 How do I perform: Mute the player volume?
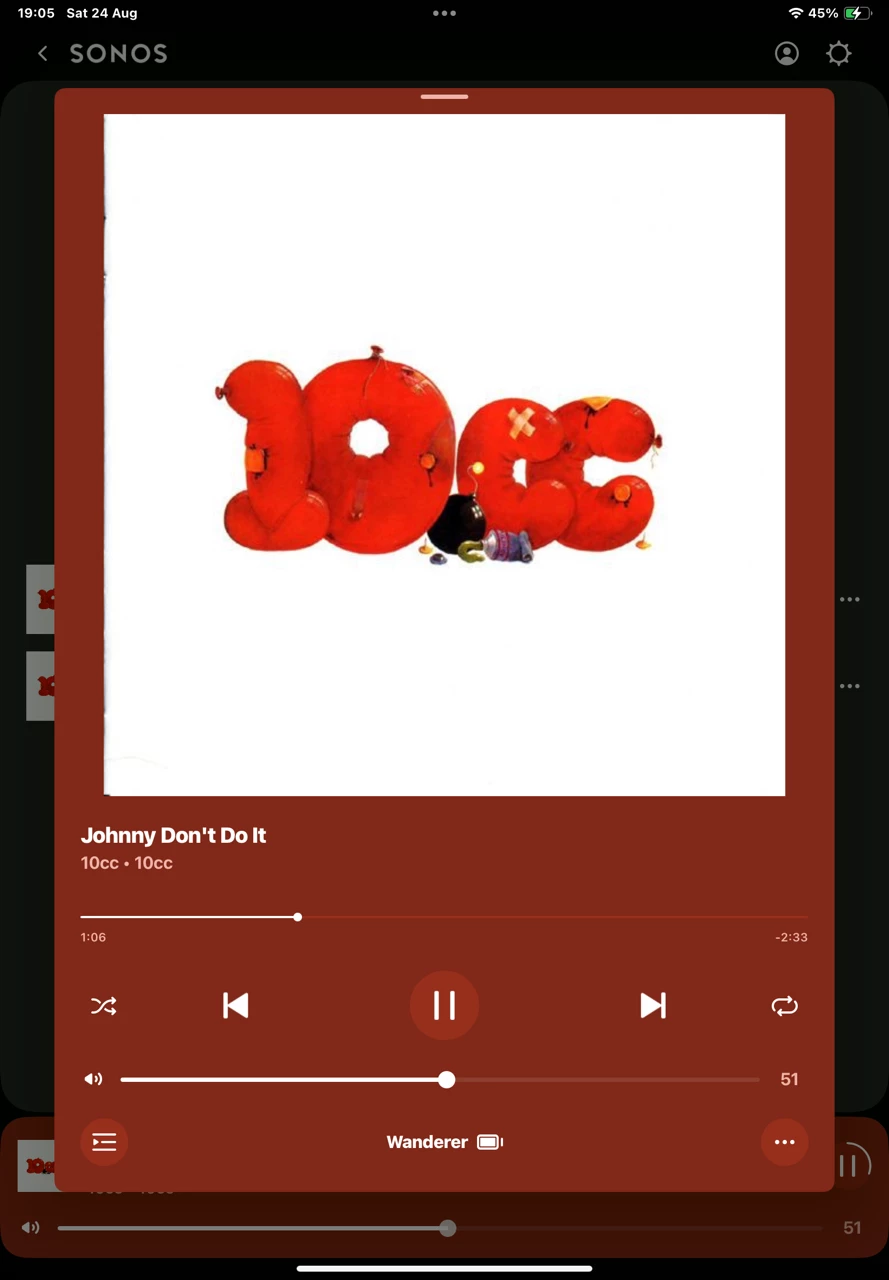[93, 1079]
